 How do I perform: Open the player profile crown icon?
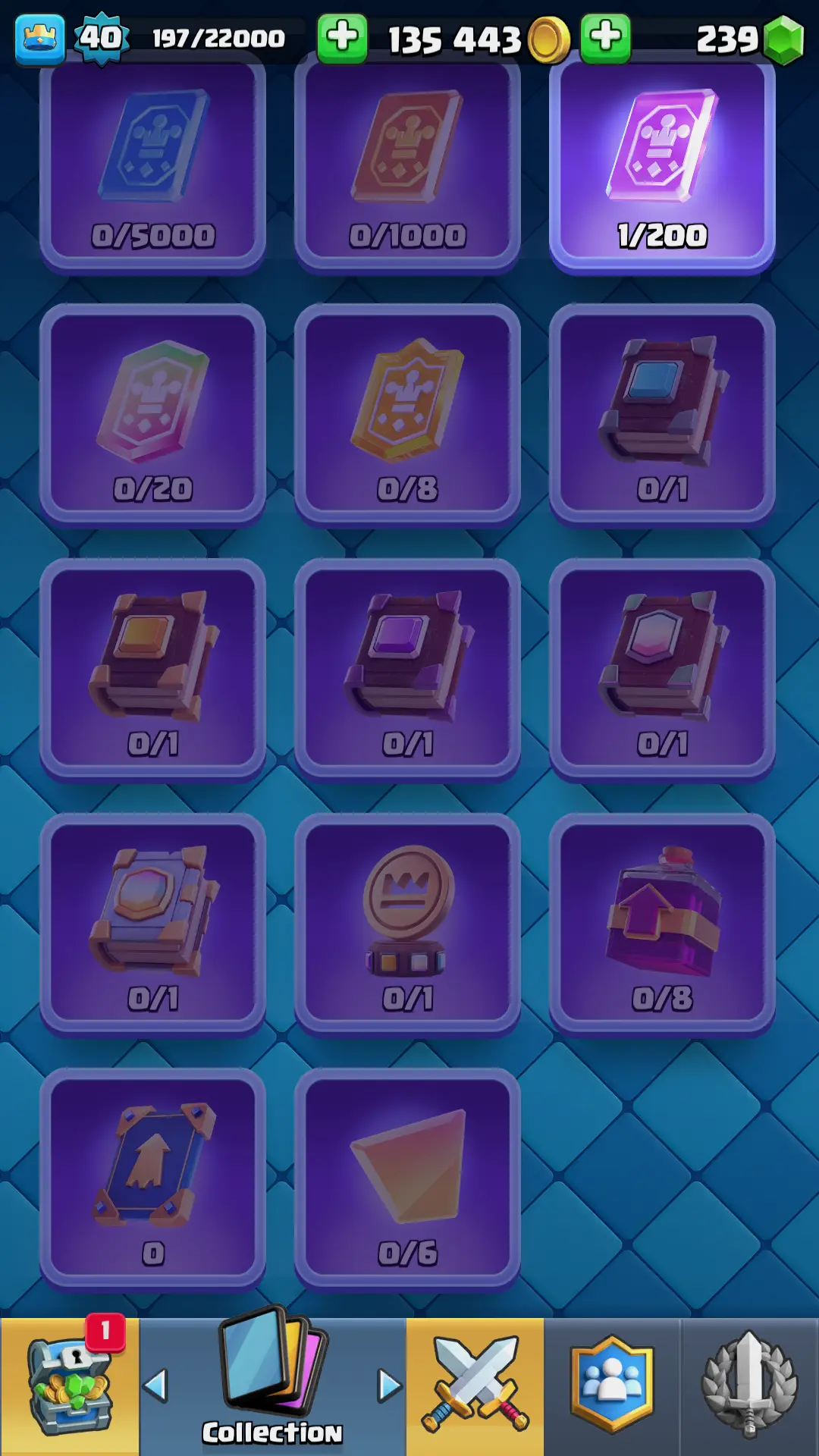point(39,38)
